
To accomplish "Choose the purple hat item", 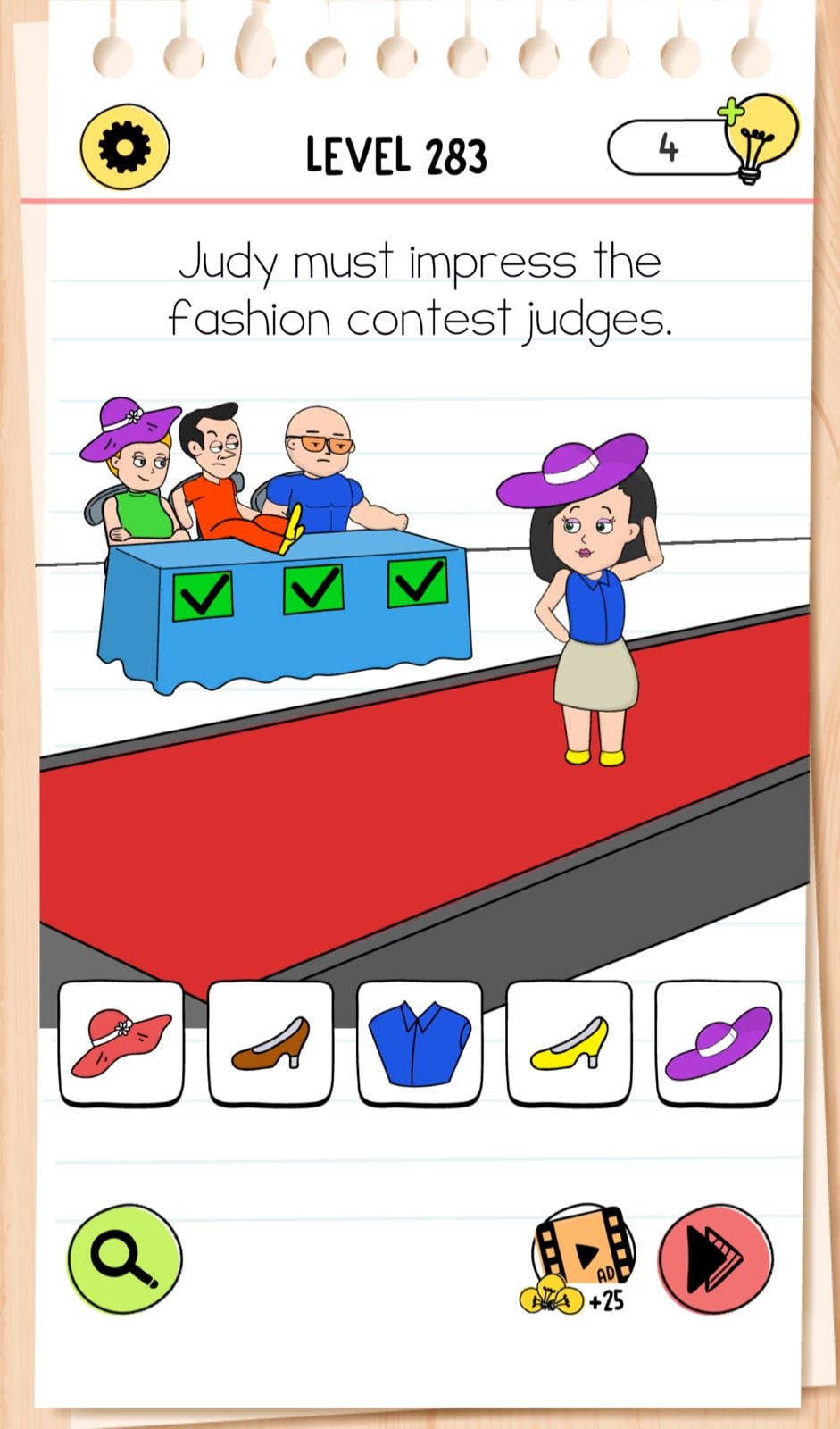I will (x=718, y=1042).
